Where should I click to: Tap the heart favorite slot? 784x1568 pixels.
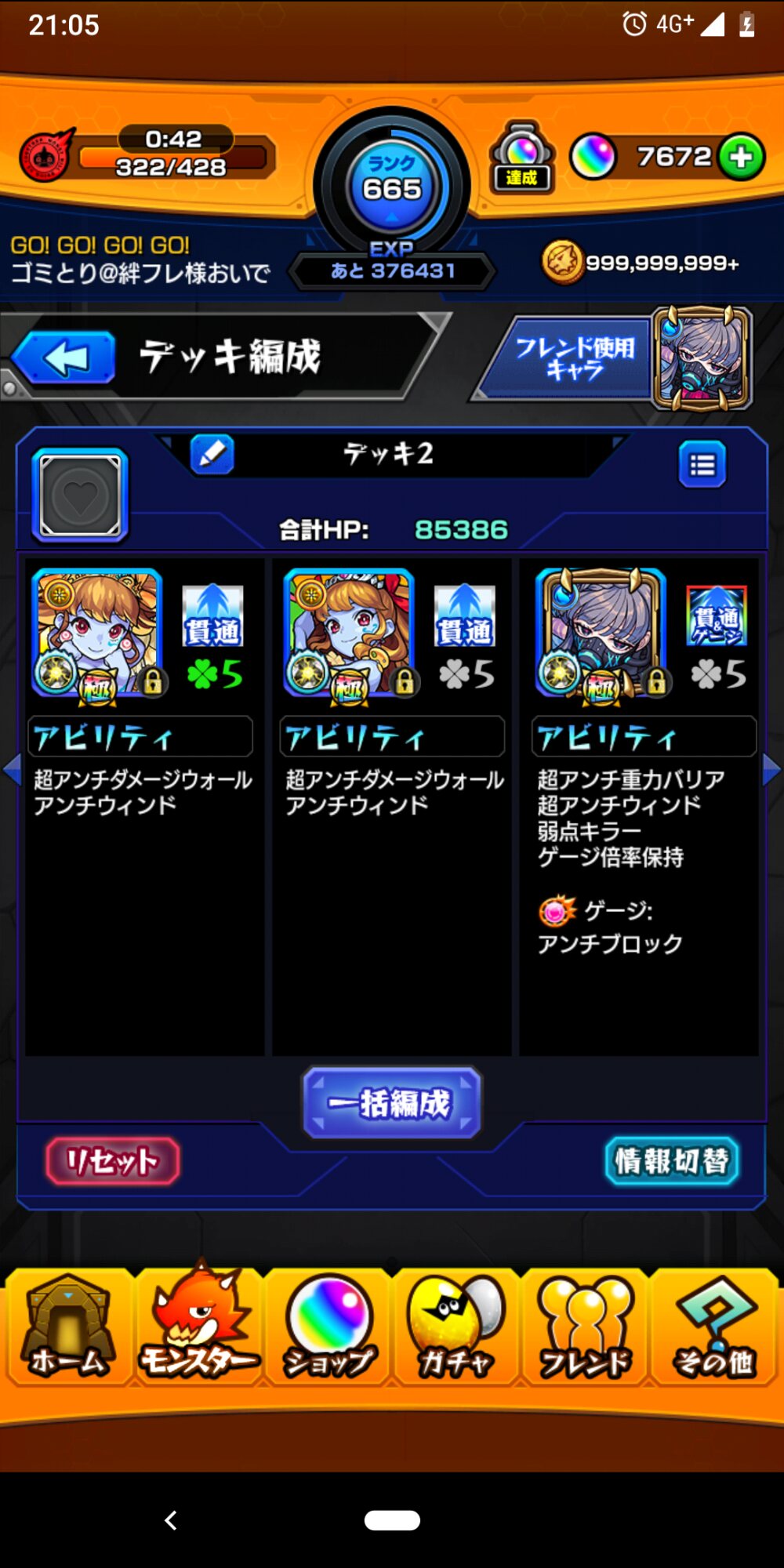pyautogui.click(x=80, y=495)
